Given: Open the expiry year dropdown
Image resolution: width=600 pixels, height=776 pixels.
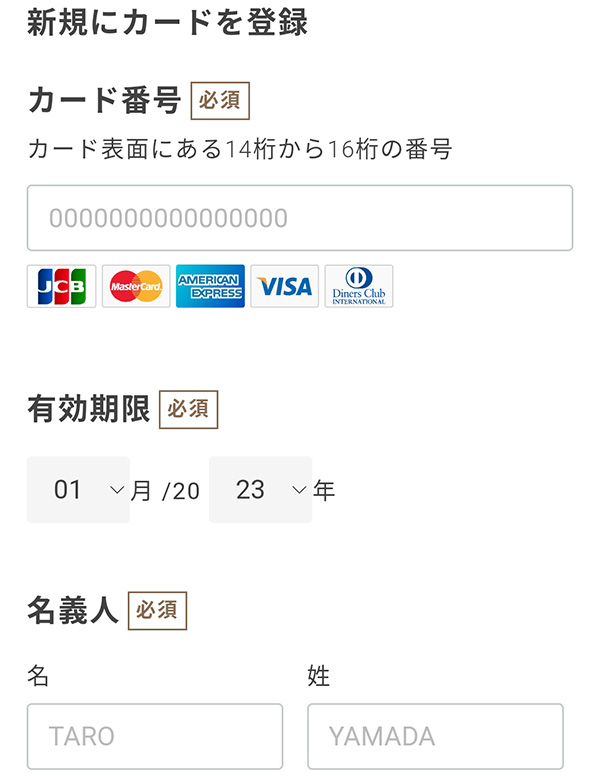Looking at the screenshot, I should click(x=260, y=490).
